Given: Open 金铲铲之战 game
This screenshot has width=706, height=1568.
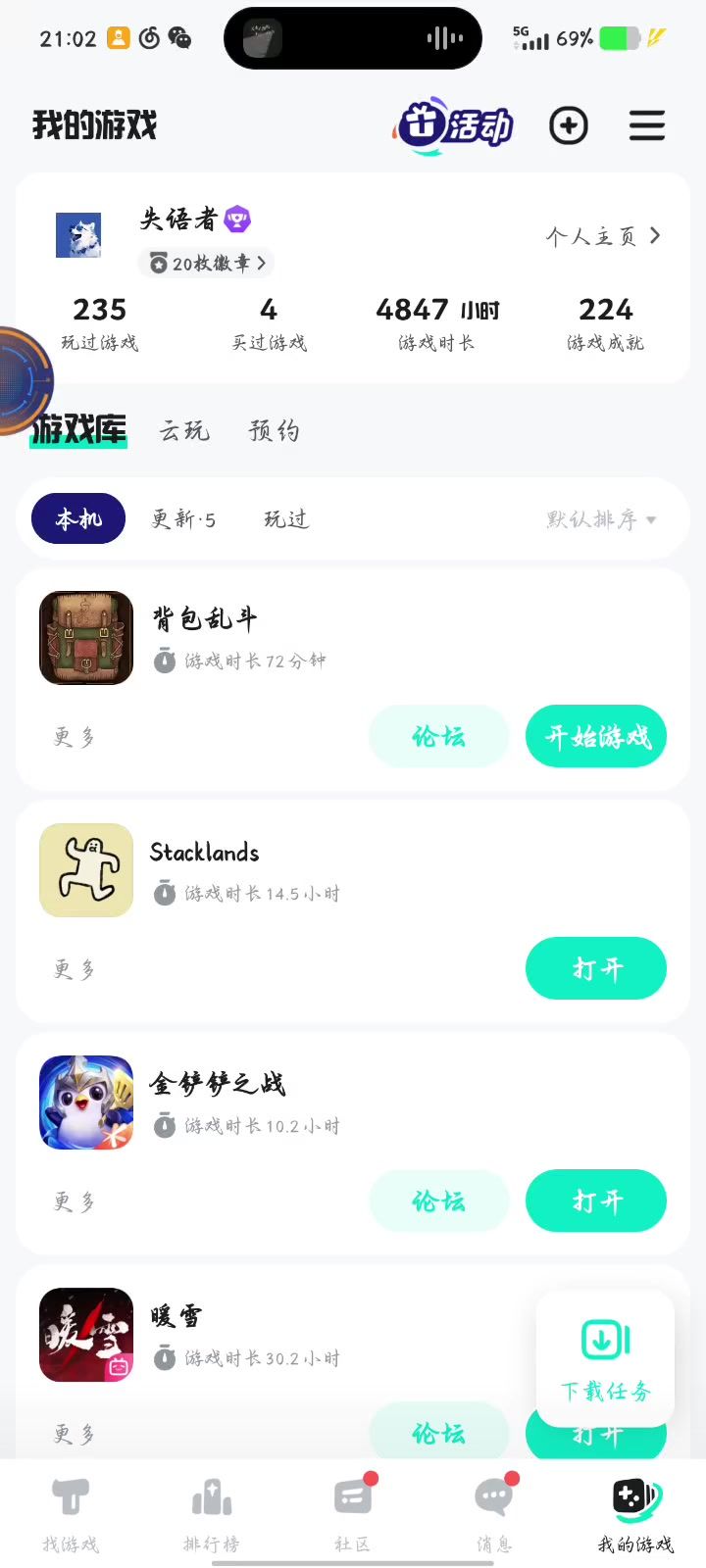Looking at the screenshot, I should (x=596, y=1201).
